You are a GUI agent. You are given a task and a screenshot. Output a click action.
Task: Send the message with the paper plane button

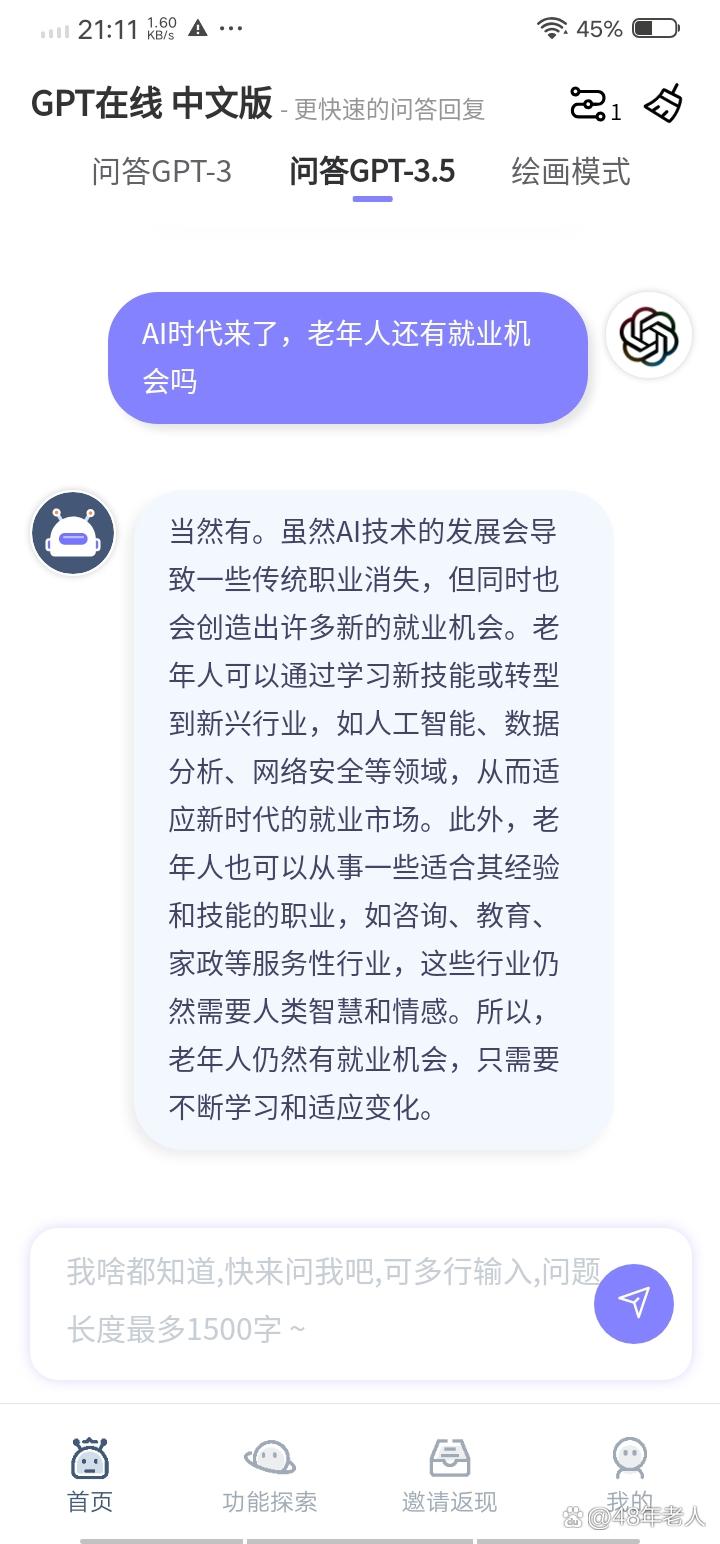click(x=633, y=1302)
